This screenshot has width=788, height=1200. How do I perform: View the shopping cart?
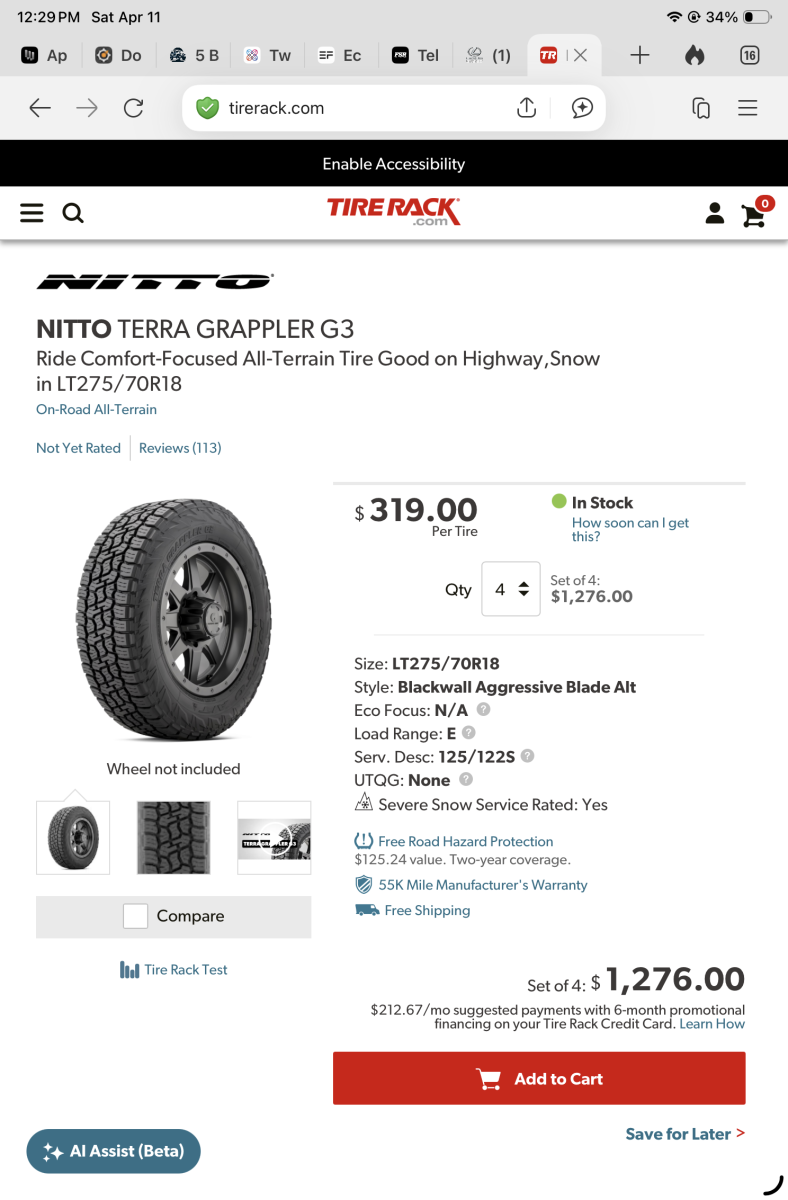click(755, 213)
